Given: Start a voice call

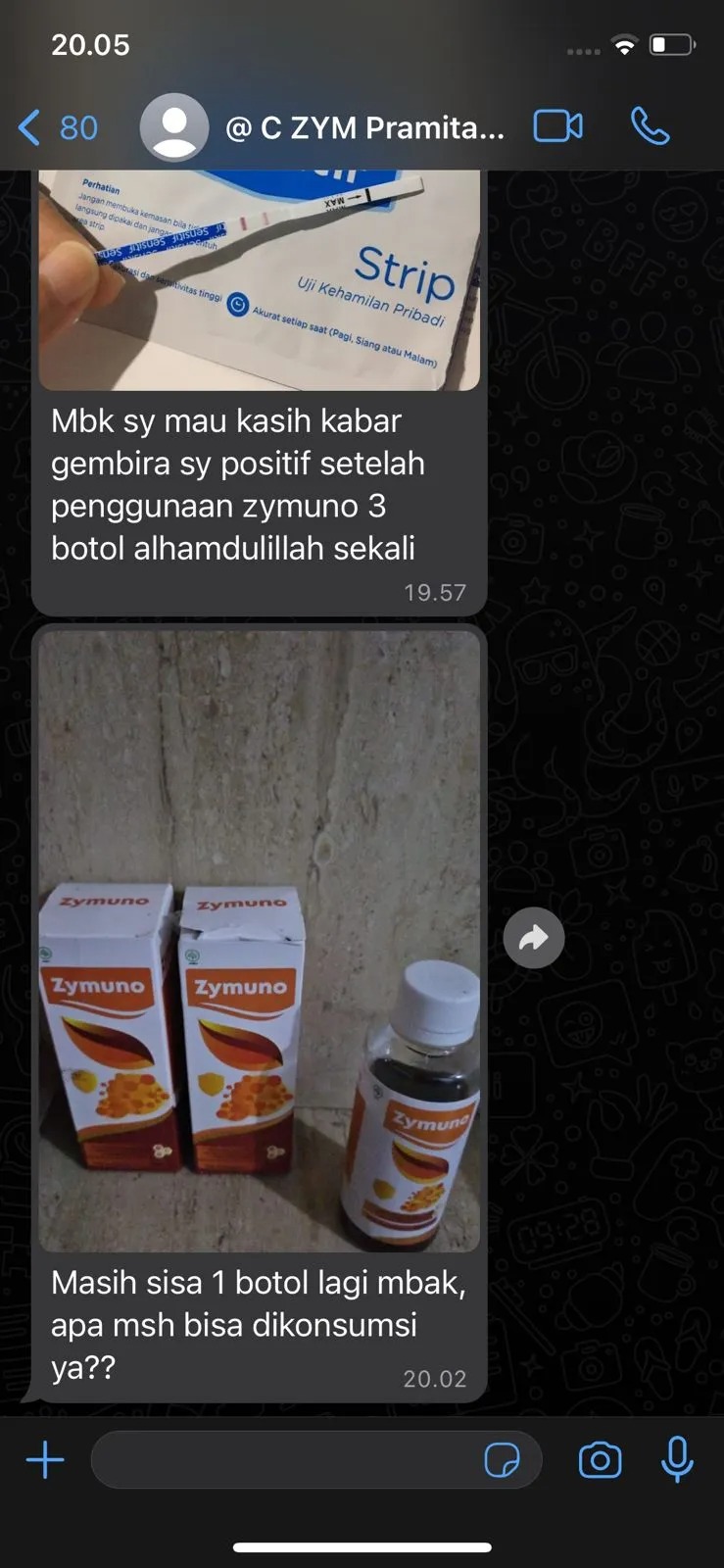Looking at the screenshot, I should pyautogui.click(x=650, y=126).
